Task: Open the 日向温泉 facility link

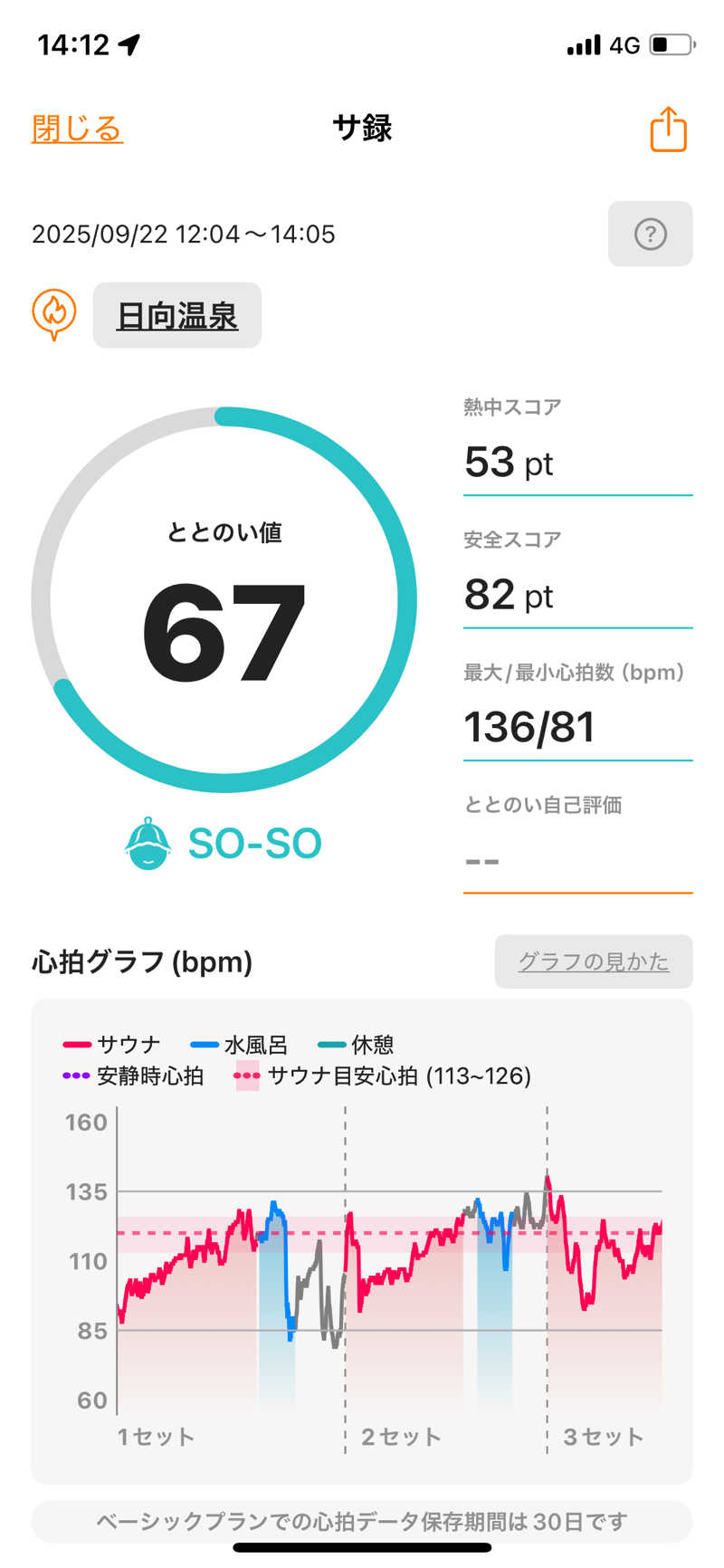Action: [x=177, y=316]
